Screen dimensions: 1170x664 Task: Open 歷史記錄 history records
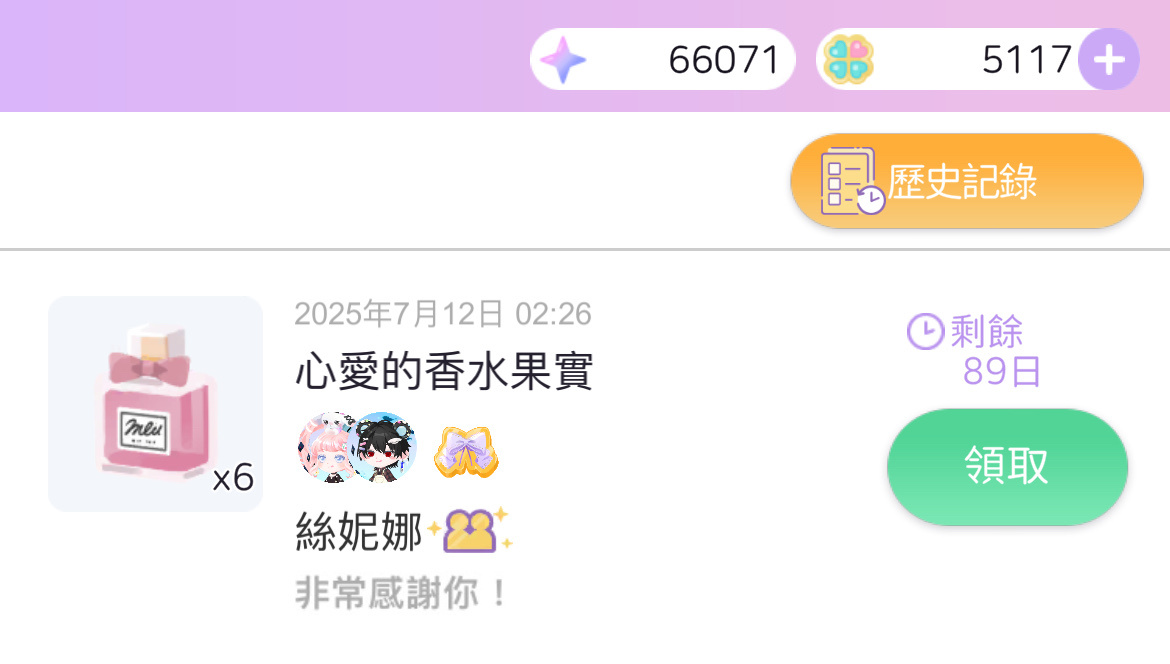pos(966,181)
